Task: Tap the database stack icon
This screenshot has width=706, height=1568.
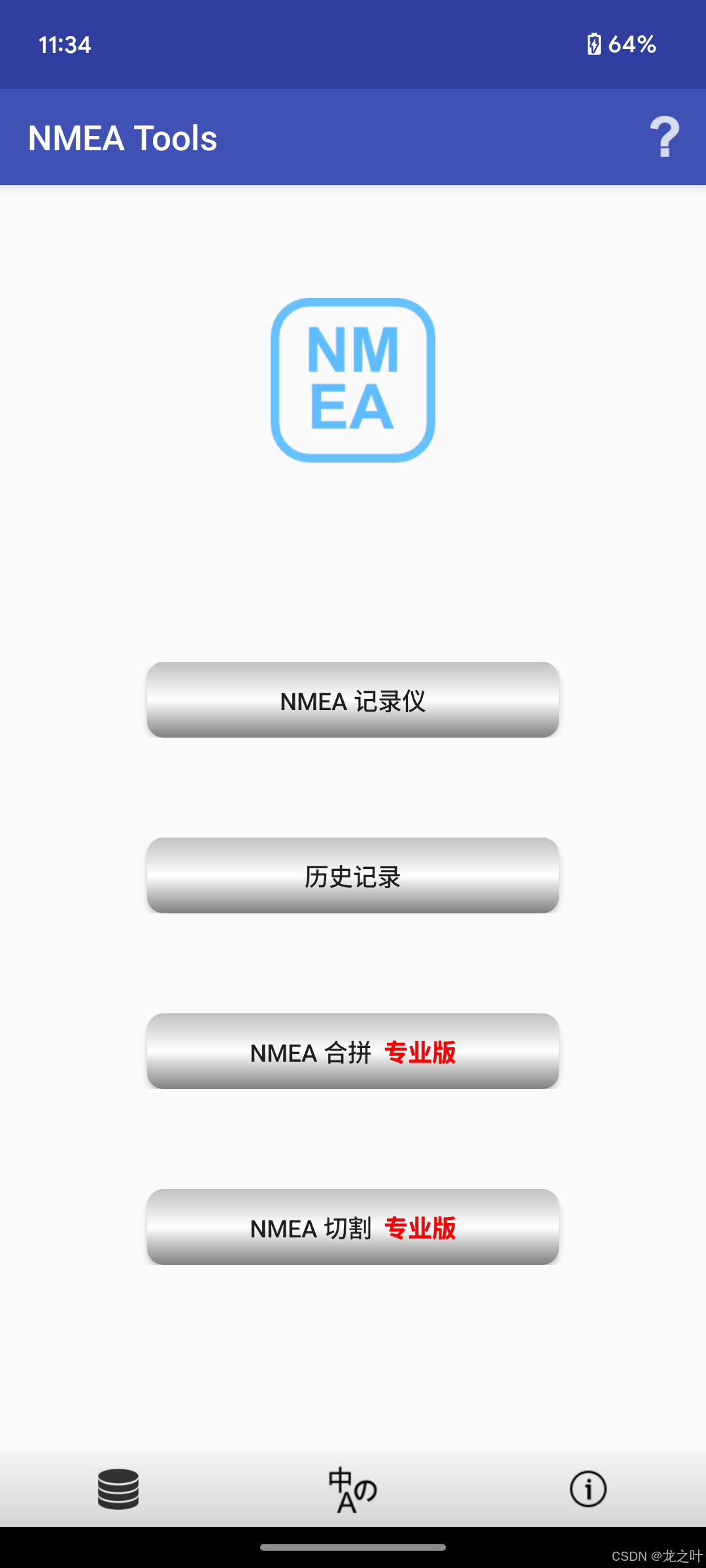Action: point(118,1489)
